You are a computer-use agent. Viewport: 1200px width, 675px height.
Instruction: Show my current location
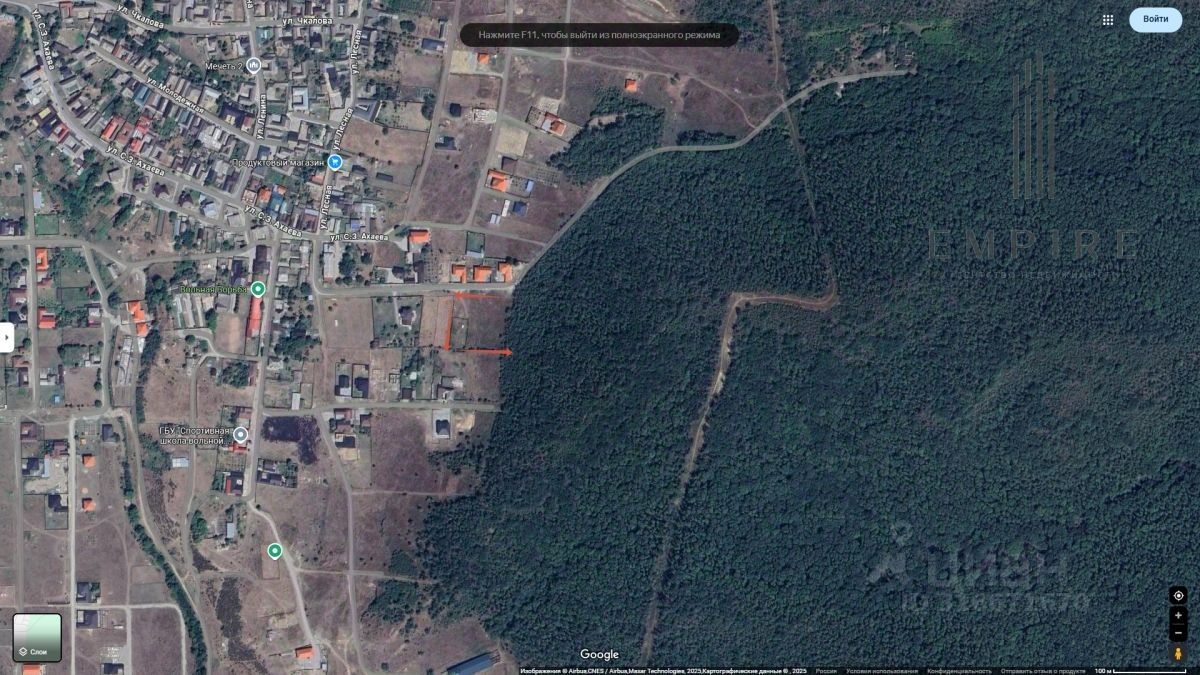pyautogui.click(x=1178, y=595)
